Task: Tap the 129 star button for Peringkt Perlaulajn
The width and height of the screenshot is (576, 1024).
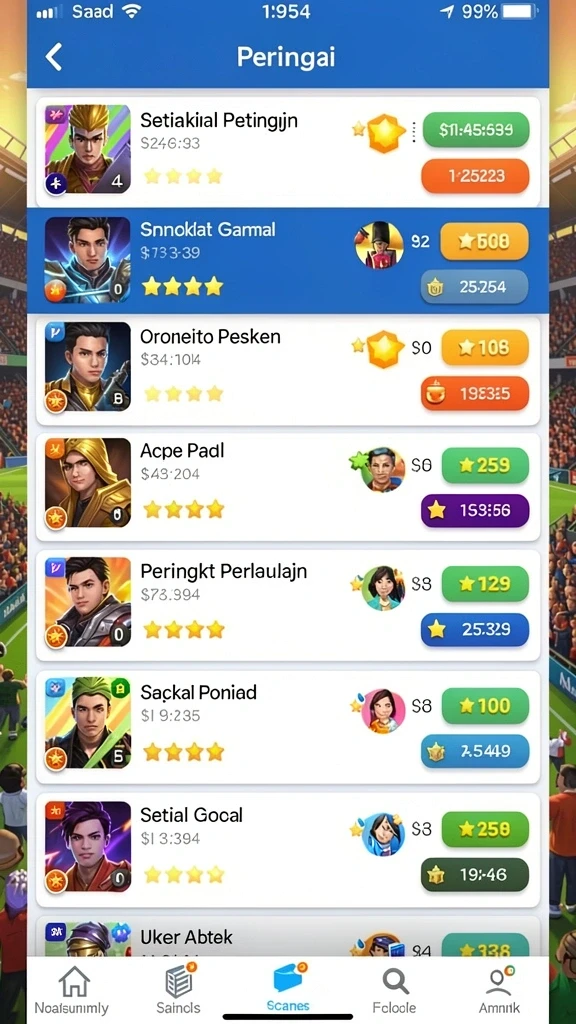Action: point(485,584)
